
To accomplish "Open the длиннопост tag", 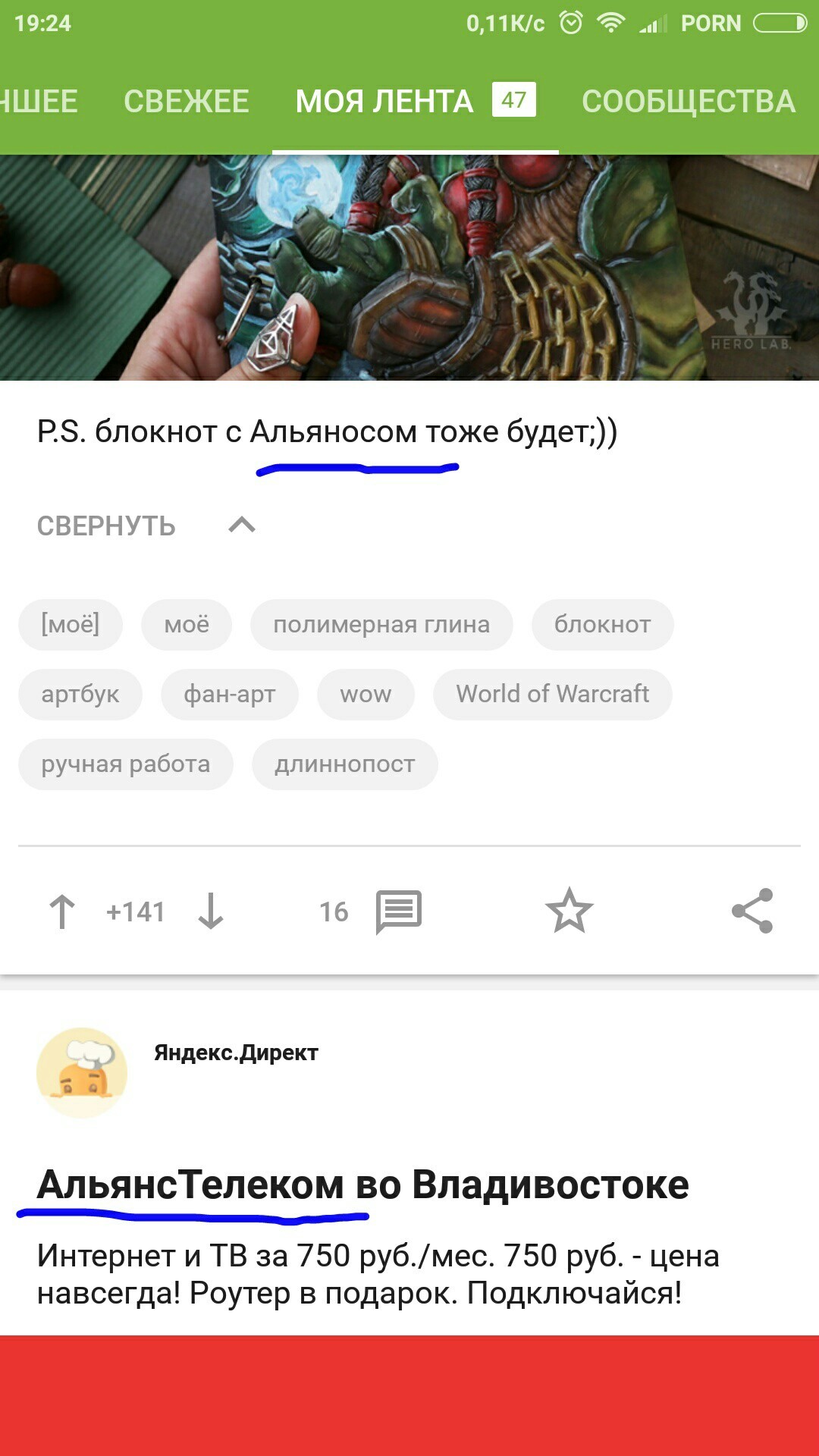I will tap(344, 764).
